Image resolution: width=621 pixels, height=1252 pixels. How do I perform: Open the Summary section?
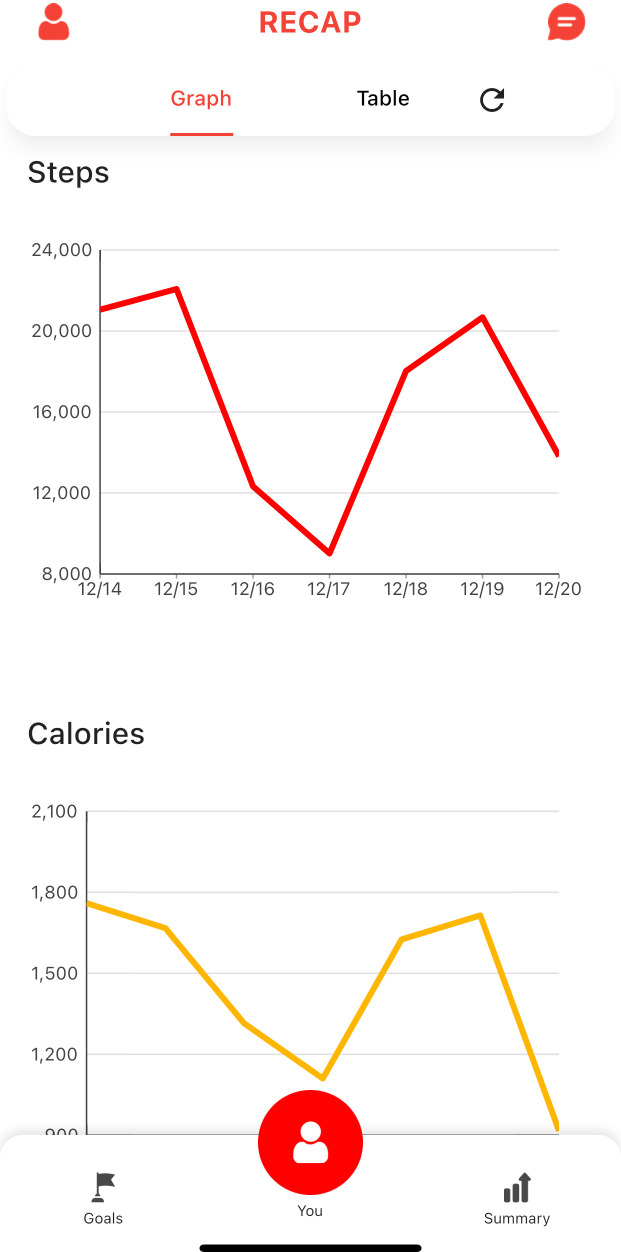pos(516,1198)
